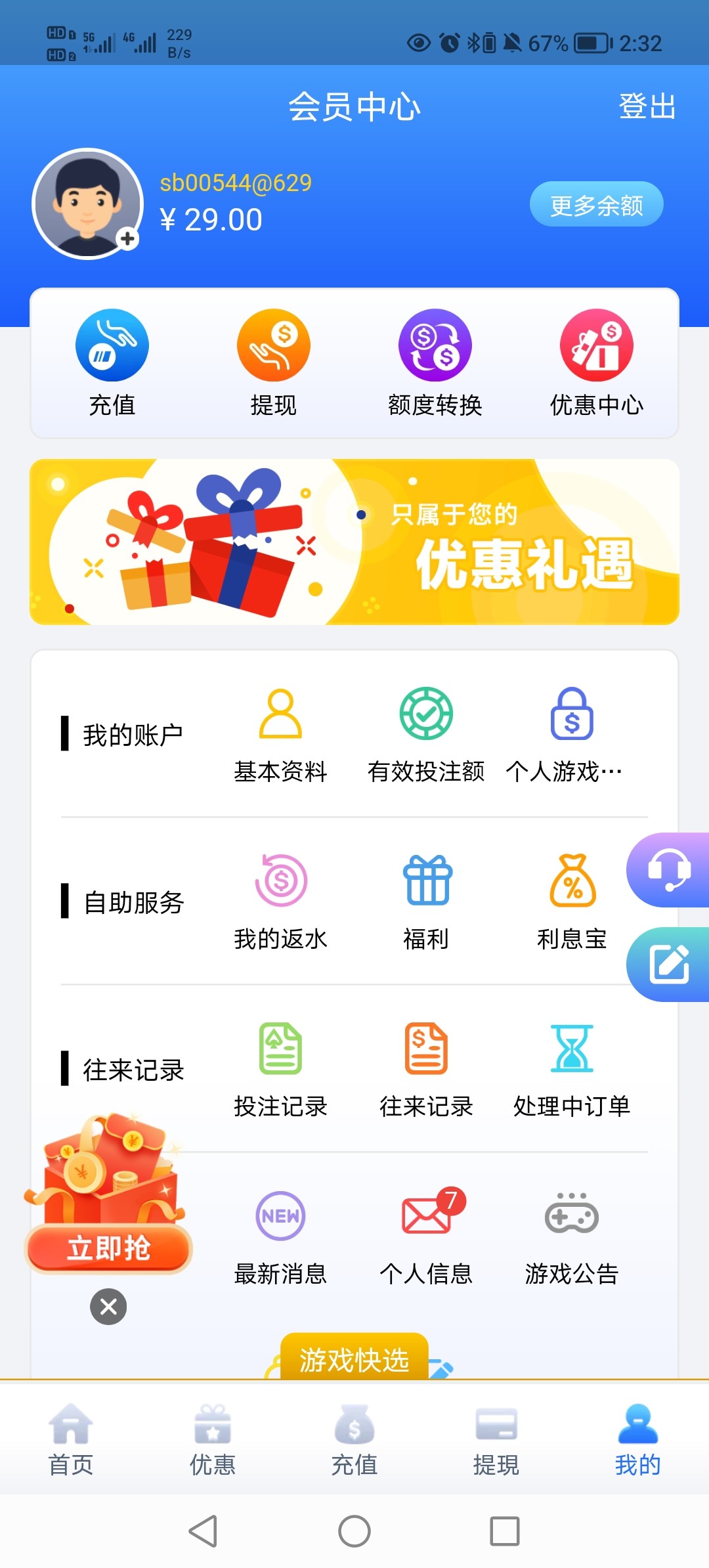Open the floating customer service headset icon
The height and width of the screenshot is (1568, 709).
click(668, 870)
